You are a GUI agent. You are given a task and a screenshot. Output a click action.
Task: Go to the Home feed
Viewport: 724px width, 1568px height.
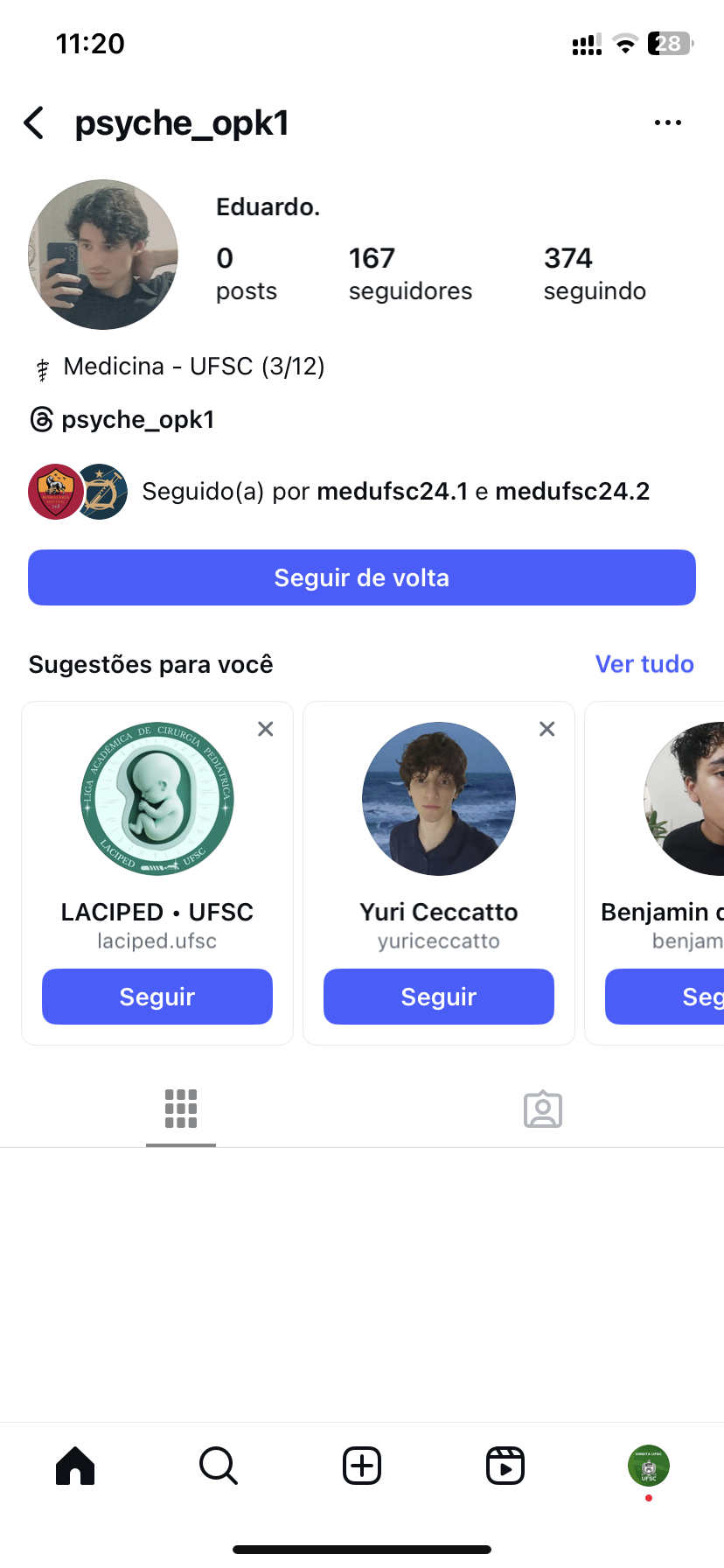click(x=75, y=1466)
